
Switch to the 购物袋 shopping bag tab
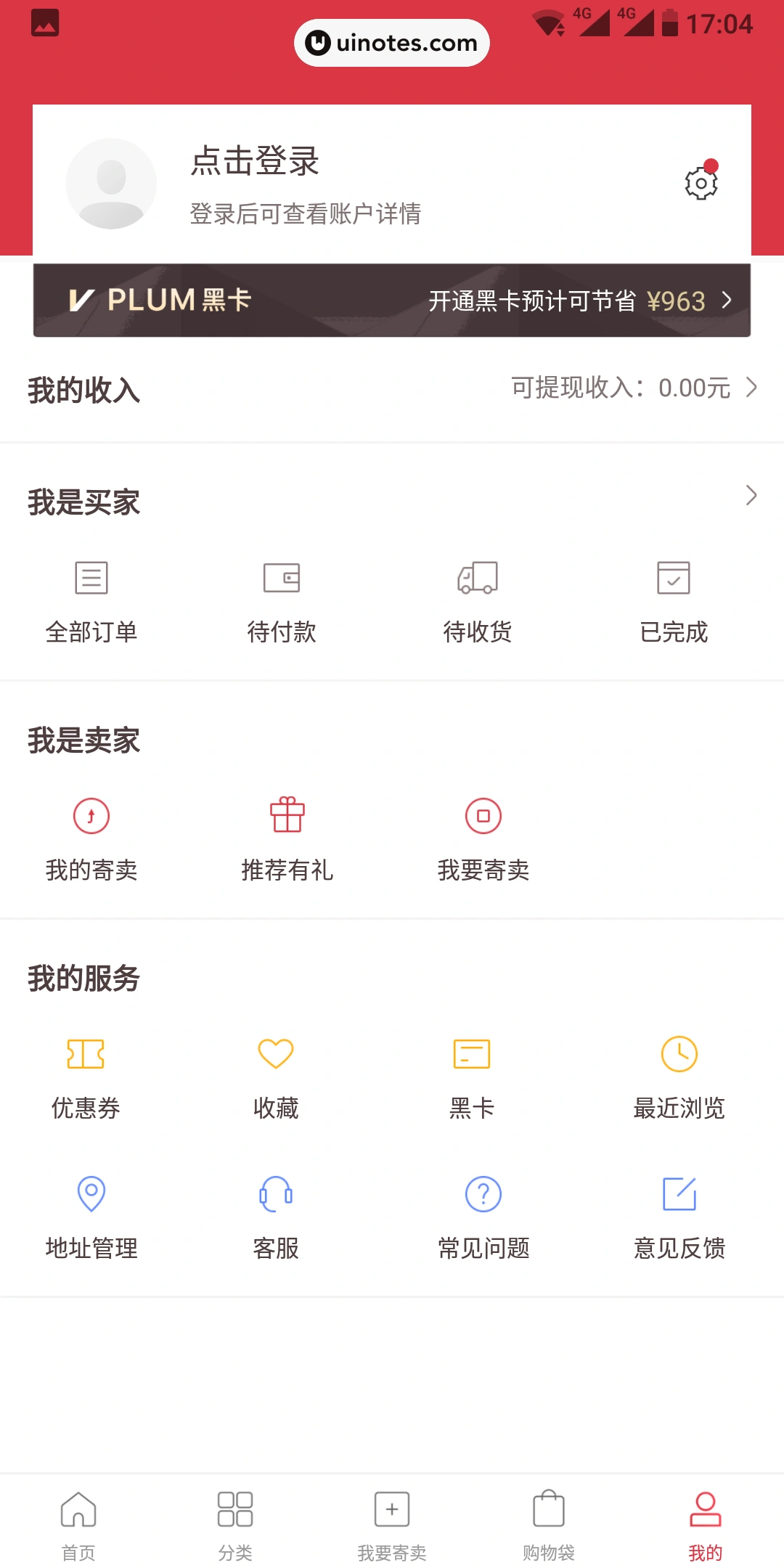548,1508
